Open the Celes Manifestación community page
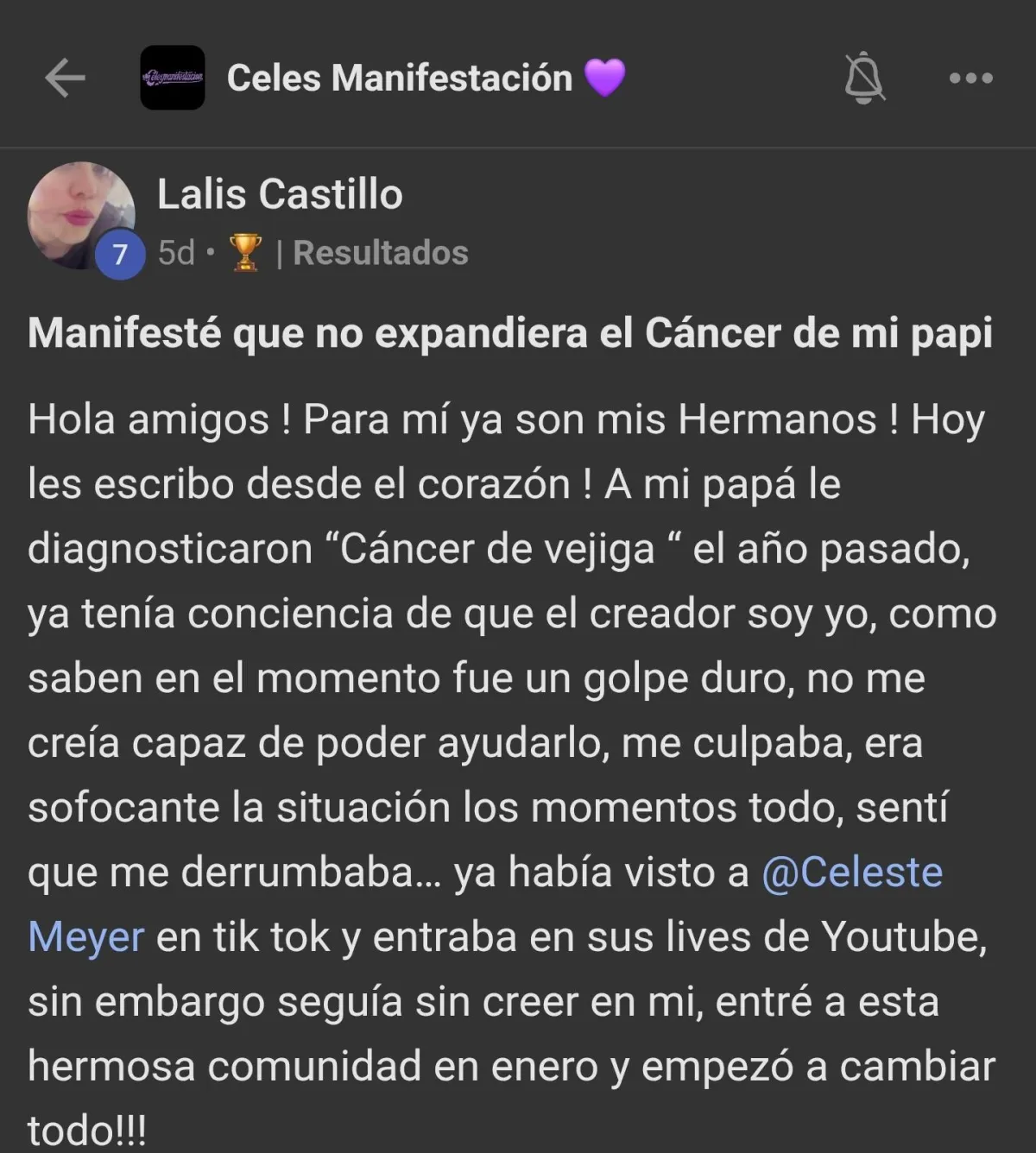The height and width of the screenshot is (1153, 1036). (399, 79)
